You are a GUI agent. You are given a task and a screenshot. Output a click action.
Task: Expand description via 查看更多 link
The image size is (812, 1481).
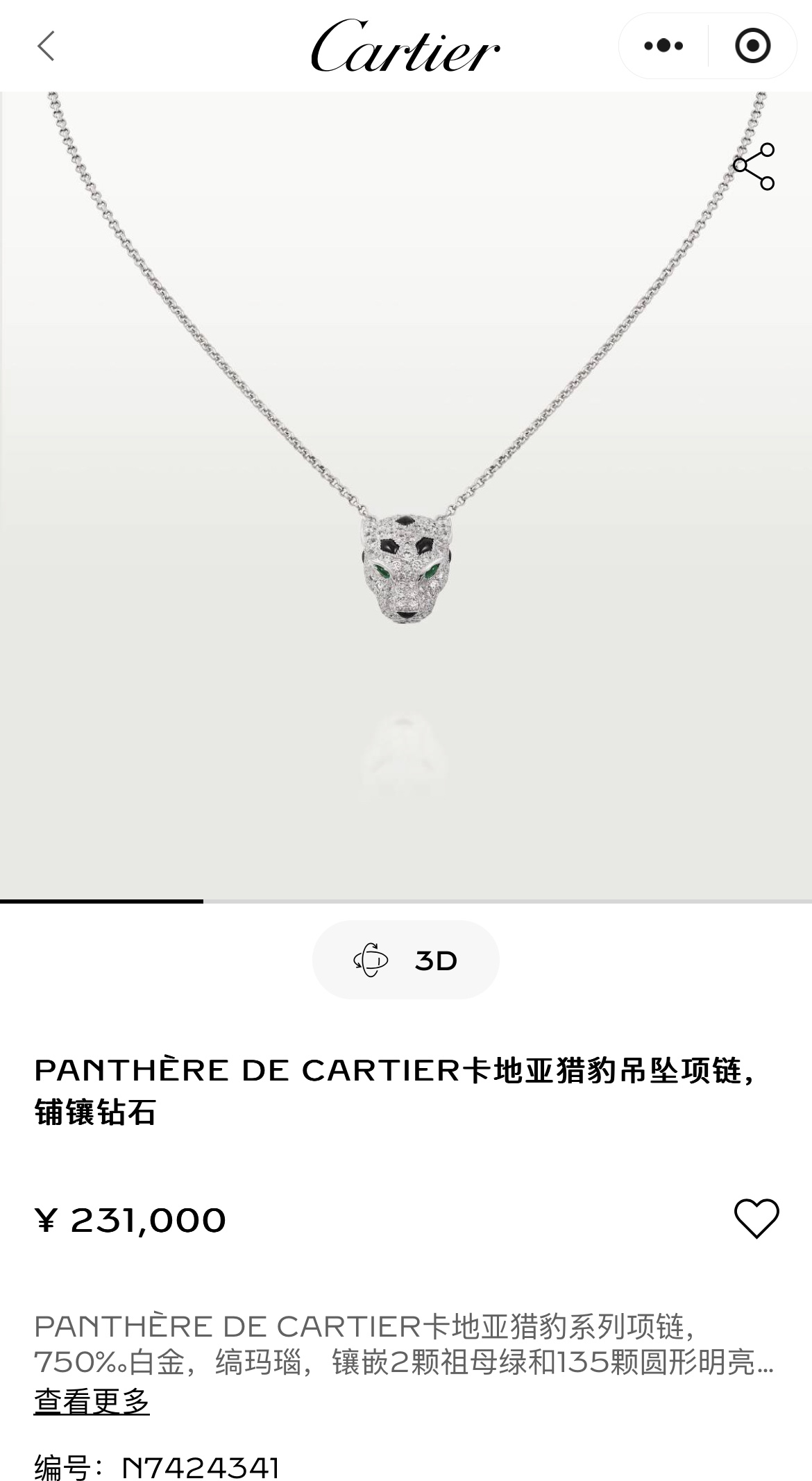[92, 1401]
